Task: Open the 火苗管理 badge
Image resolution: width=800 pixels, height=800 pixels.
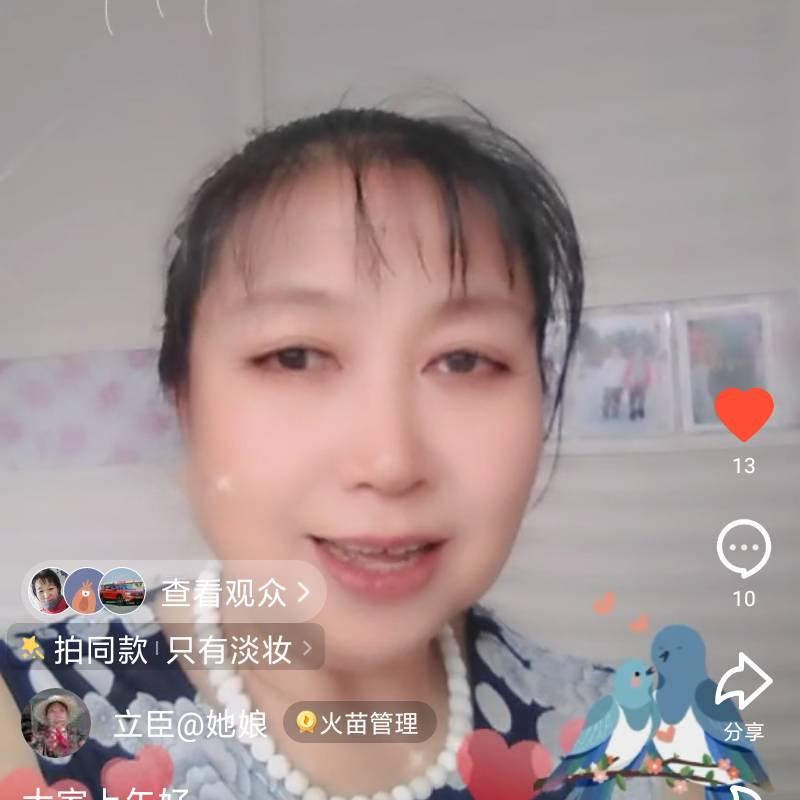Action: click(x=360, y=723)
